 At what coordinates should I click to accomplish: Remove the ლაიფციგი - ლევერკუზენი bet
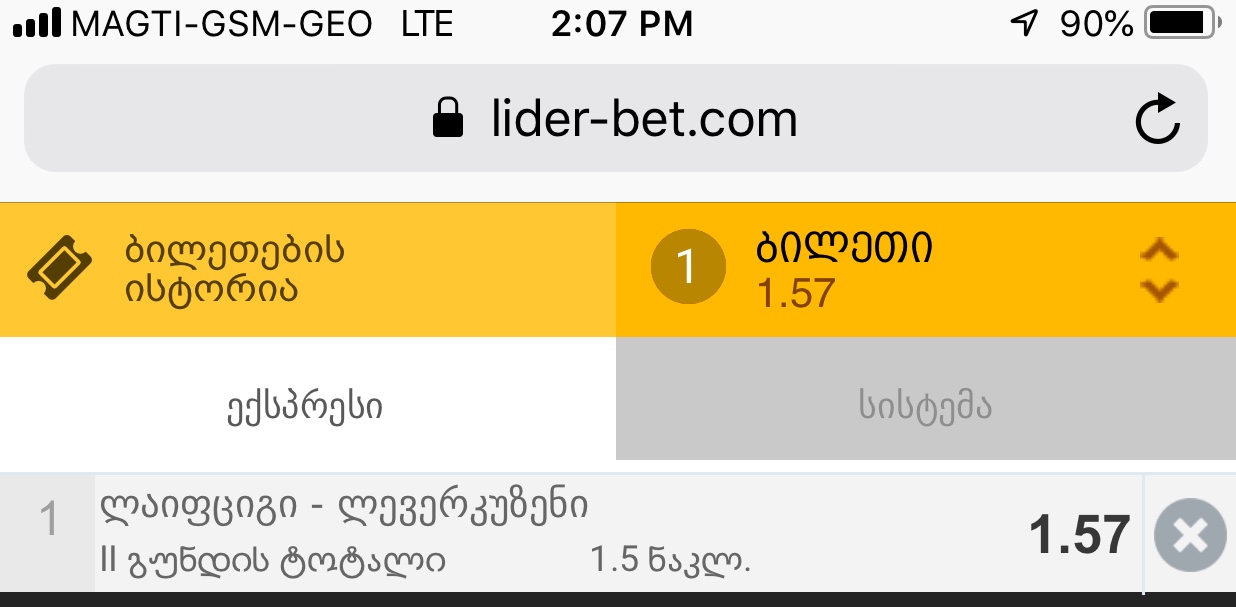1189,536
